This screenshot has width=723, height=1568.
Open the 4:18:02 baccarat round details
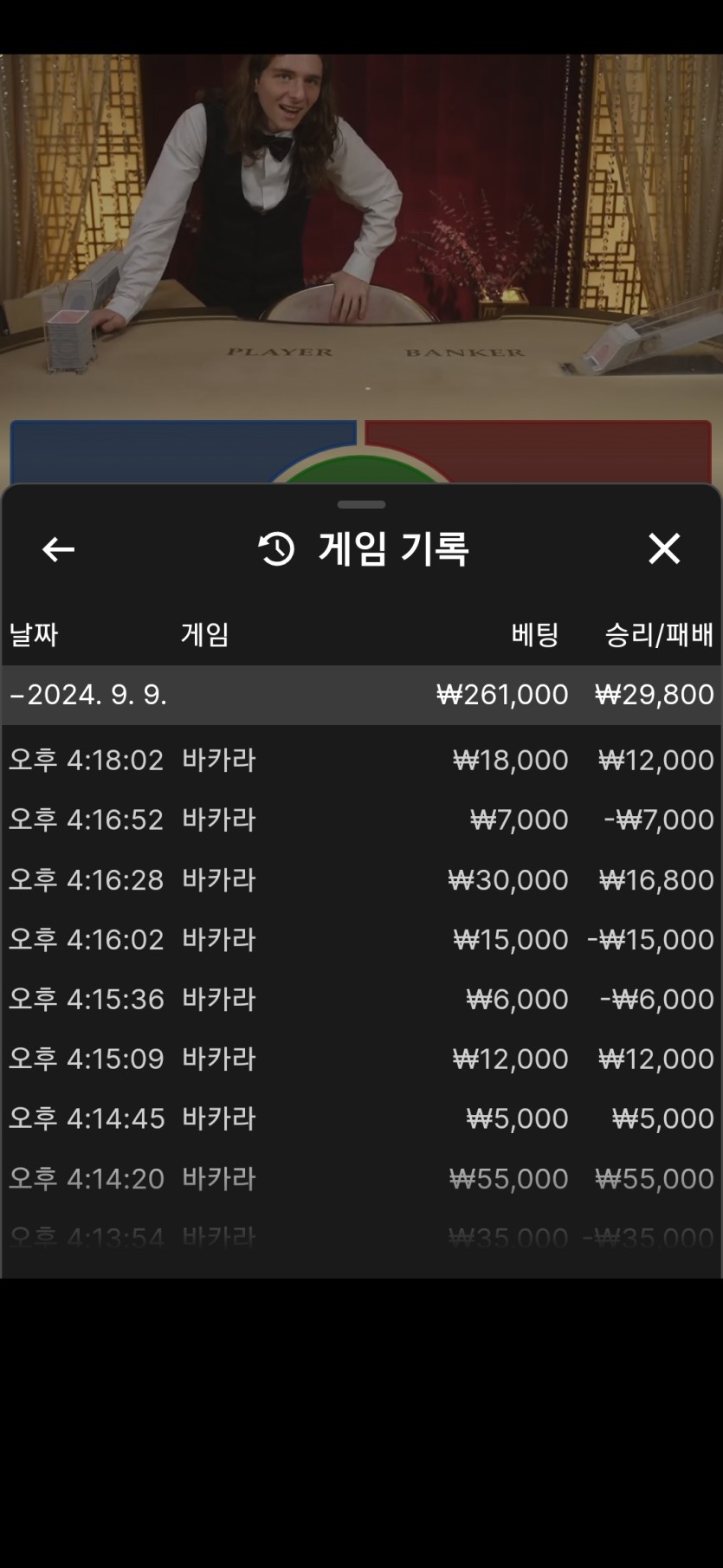click(x=361, y=760)
